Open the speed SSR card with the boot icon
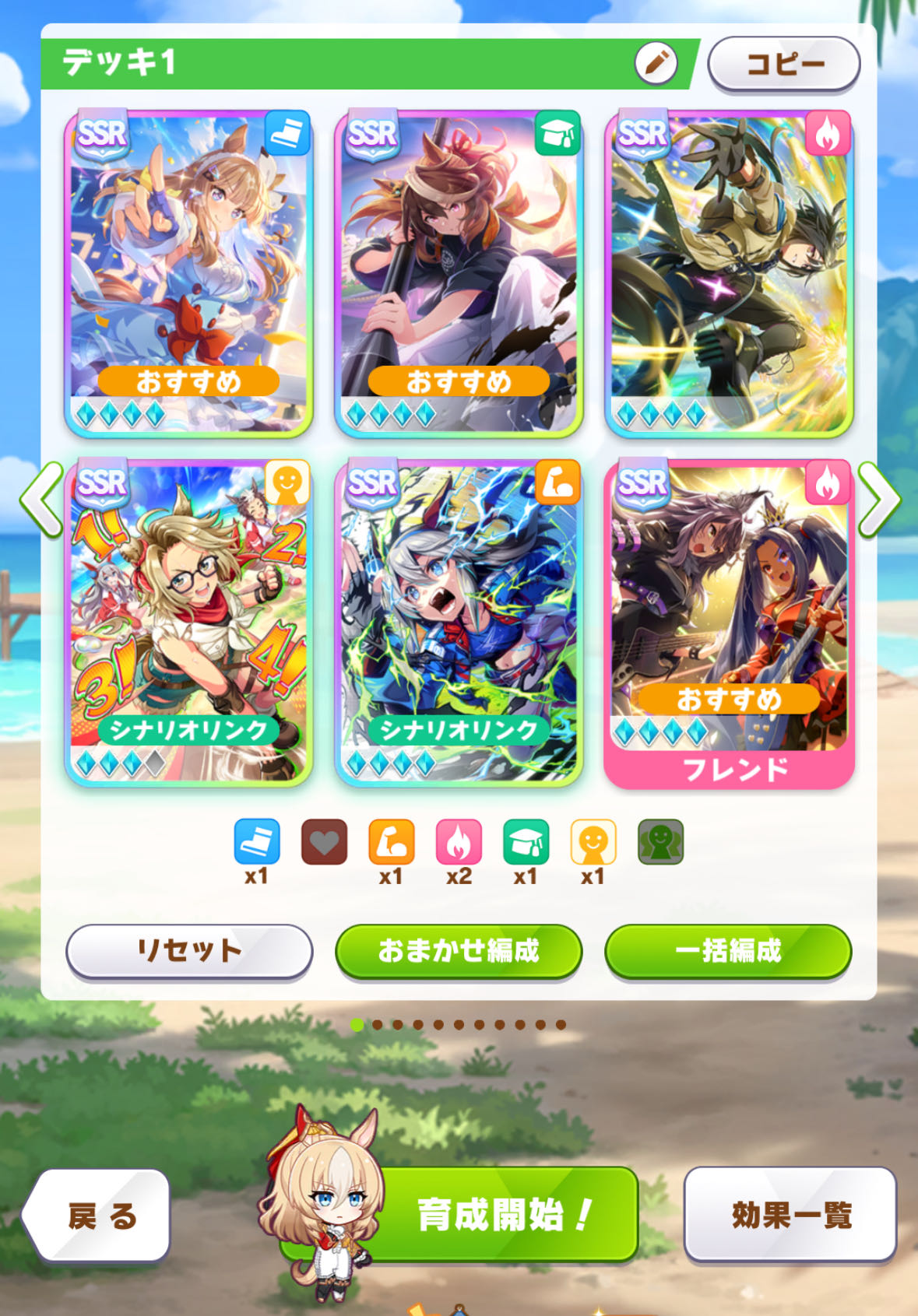 click(188, 272)
